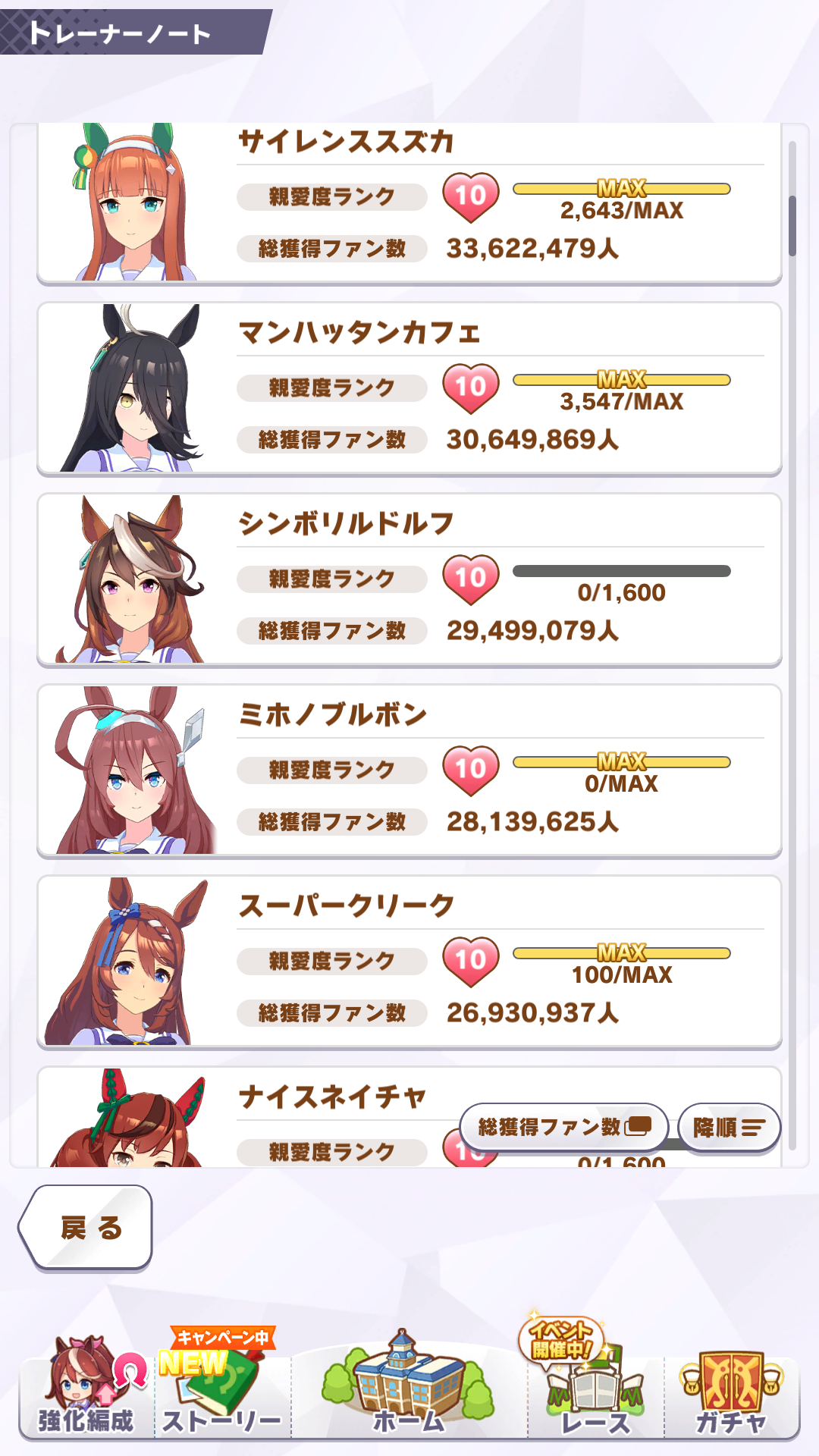Image resolution: width=819 pixels, height=1456 pixels.
Task: Toggle the 降順 sort order button
Action: [728, 1127]
